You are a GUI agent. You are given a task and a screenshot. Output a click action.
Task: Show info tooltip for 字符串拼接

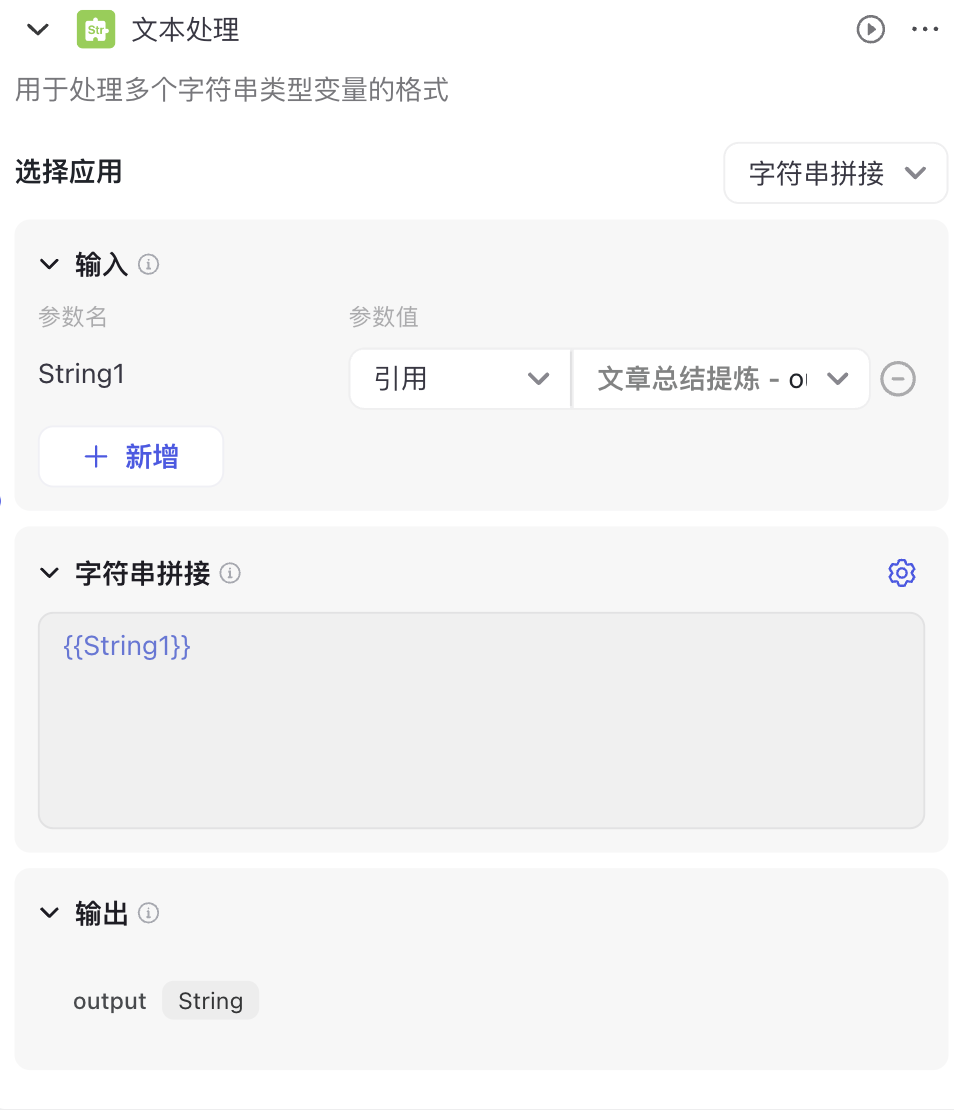230,573
